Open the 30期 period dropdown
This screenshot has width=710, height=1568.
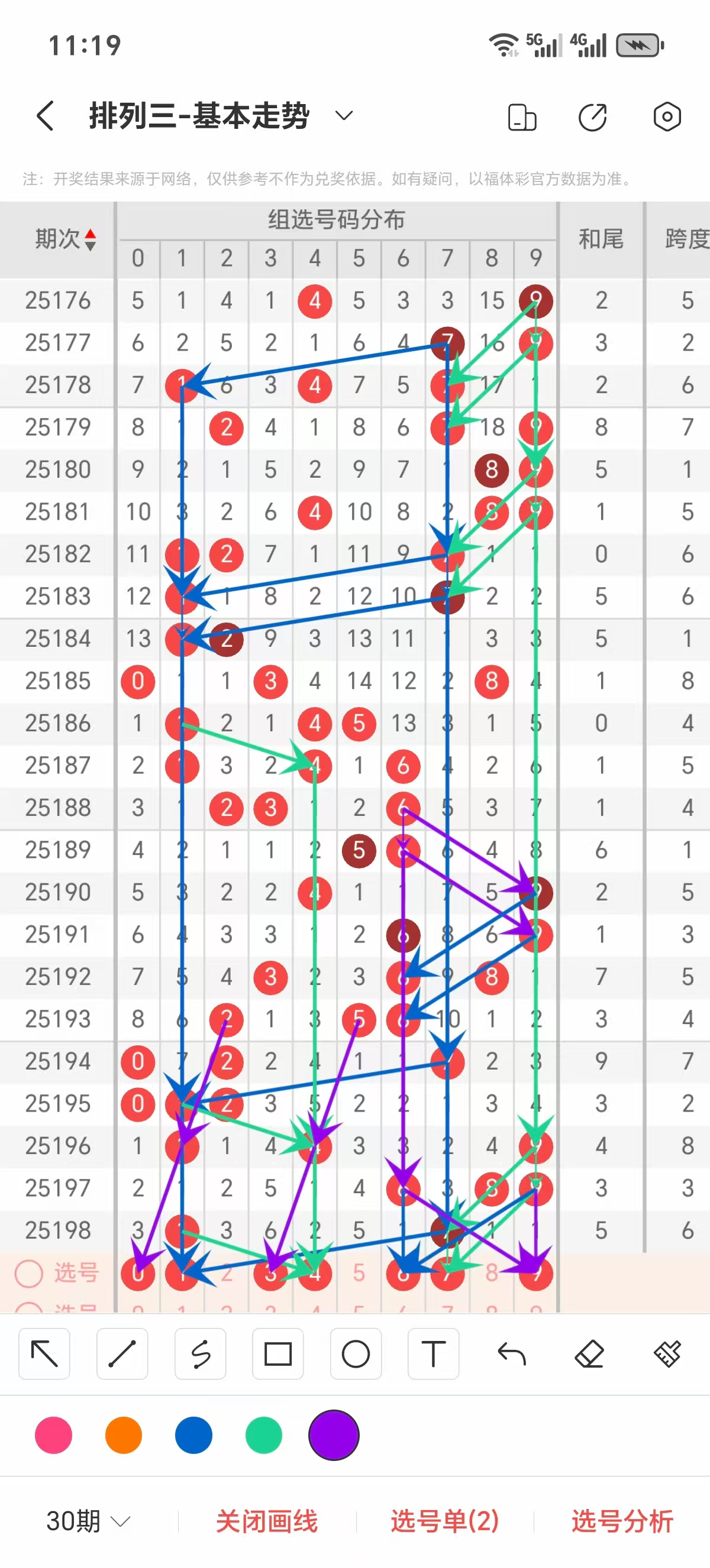(88, 1522)
